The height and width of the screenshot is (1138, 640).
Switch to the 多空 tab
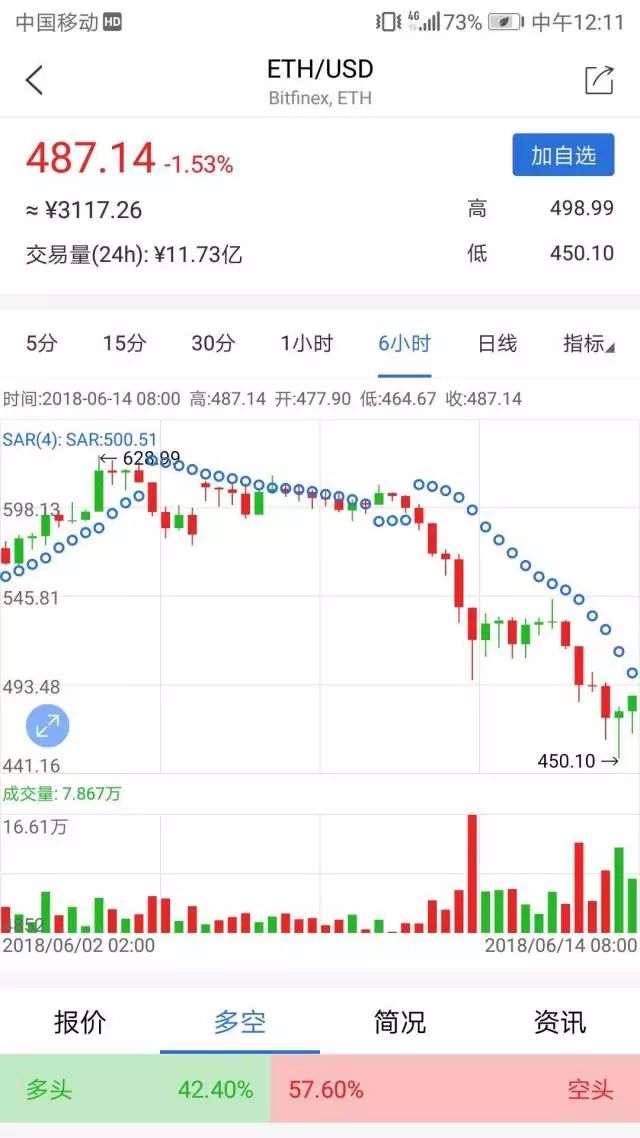[x=239, y=1022]
